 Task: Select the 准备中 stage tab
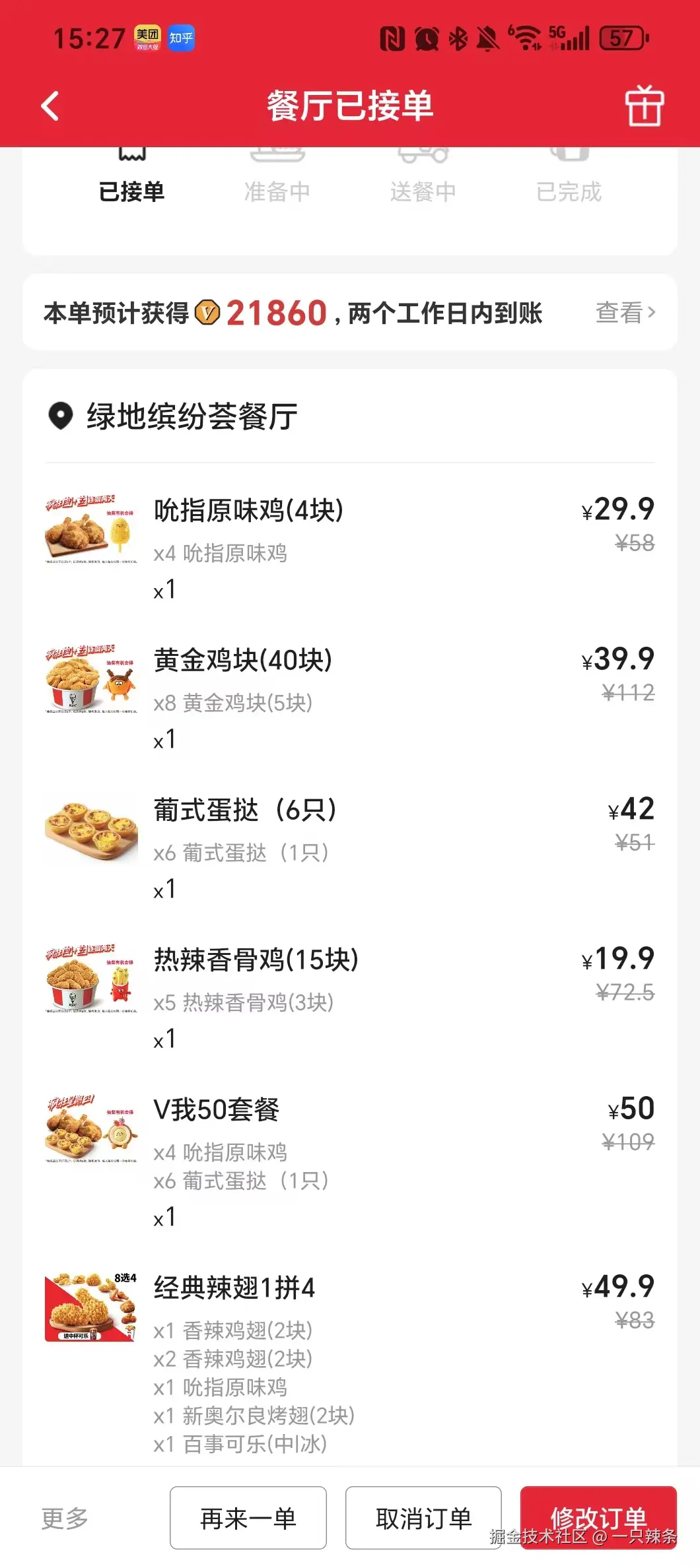tap(278, 191)
